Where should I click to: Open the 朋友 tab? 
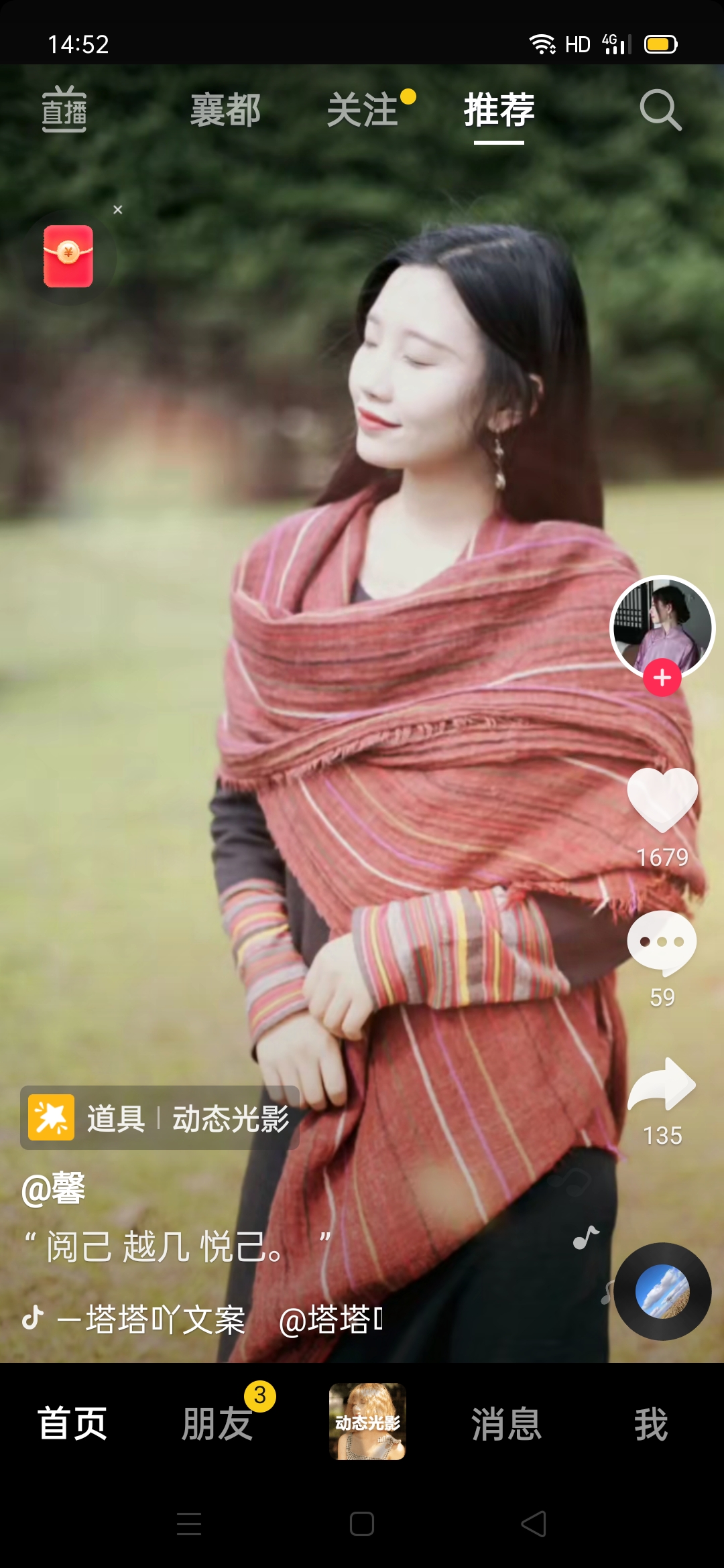(217, 1423)
